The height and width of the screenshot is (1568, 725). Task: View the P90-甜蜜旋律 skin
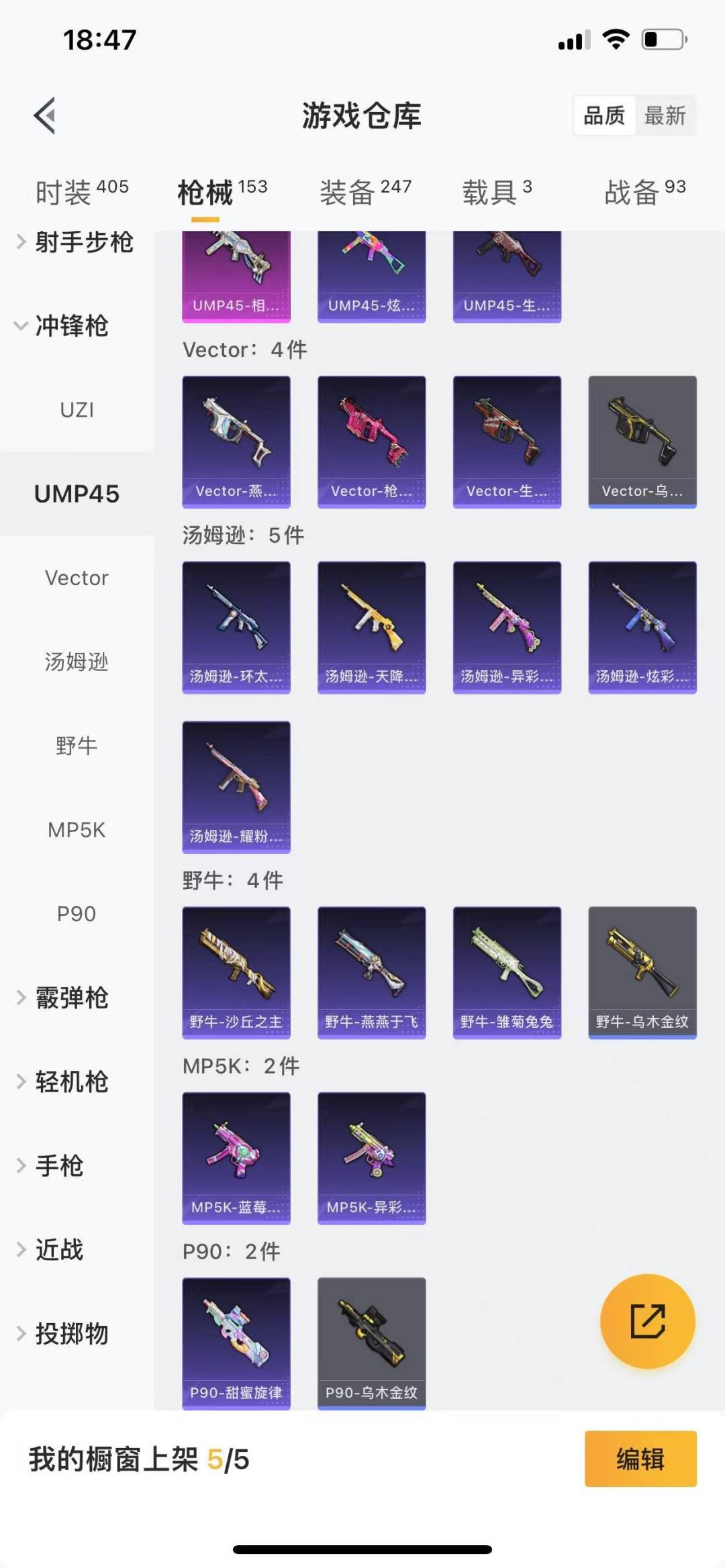(236, 1343)
